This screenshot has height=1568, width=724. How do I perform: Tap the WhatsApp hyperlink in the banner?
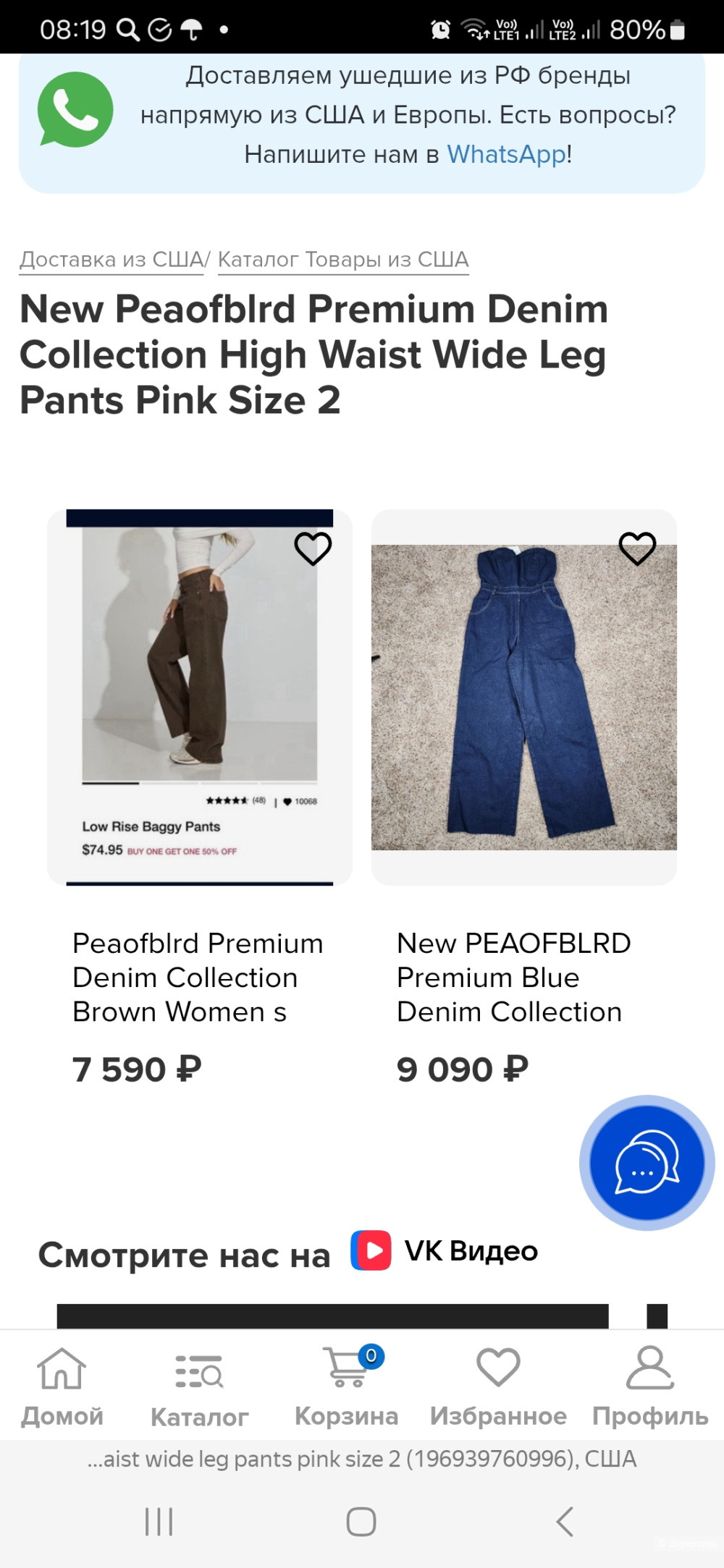[506, 154]
